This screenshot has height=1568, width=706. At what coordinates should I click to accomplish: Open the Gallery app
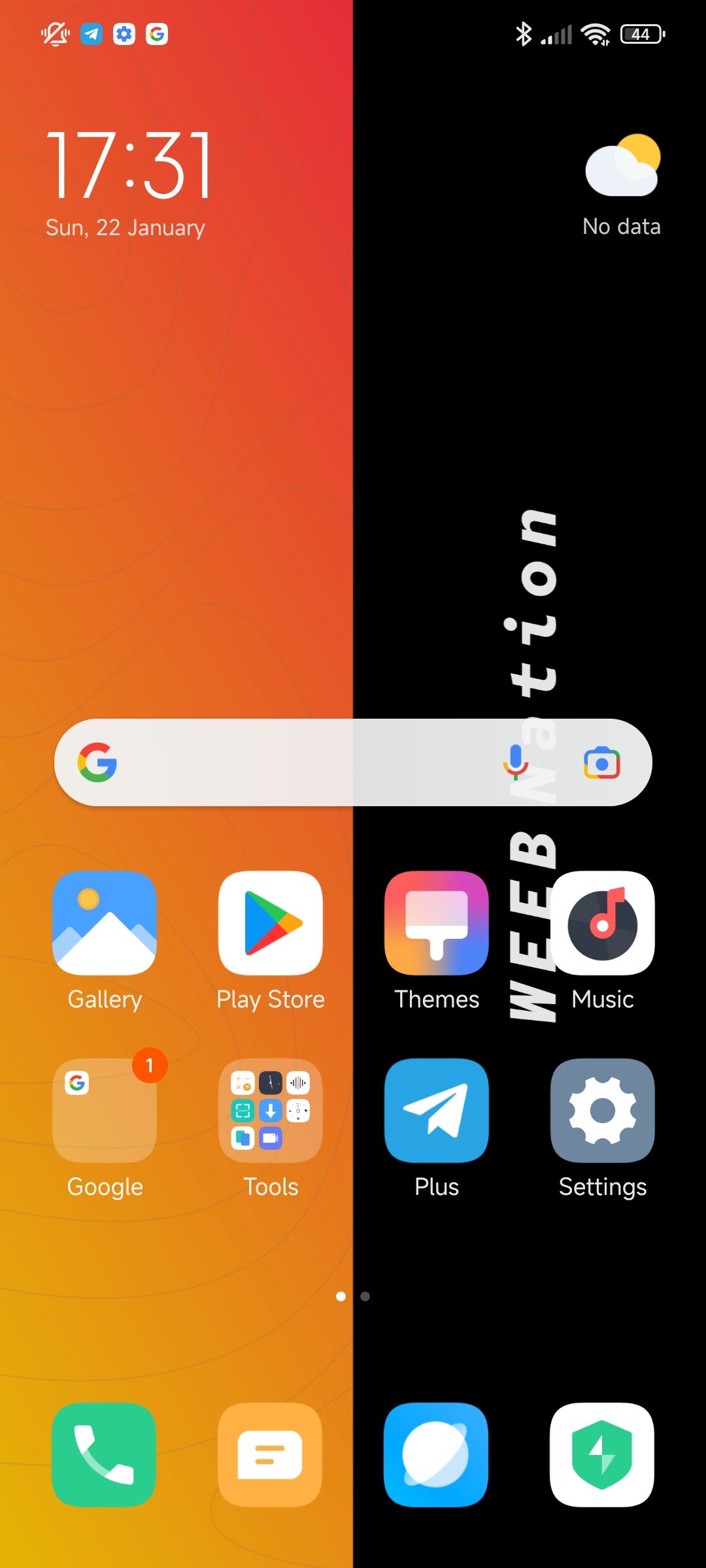click(x=105, y=923)
